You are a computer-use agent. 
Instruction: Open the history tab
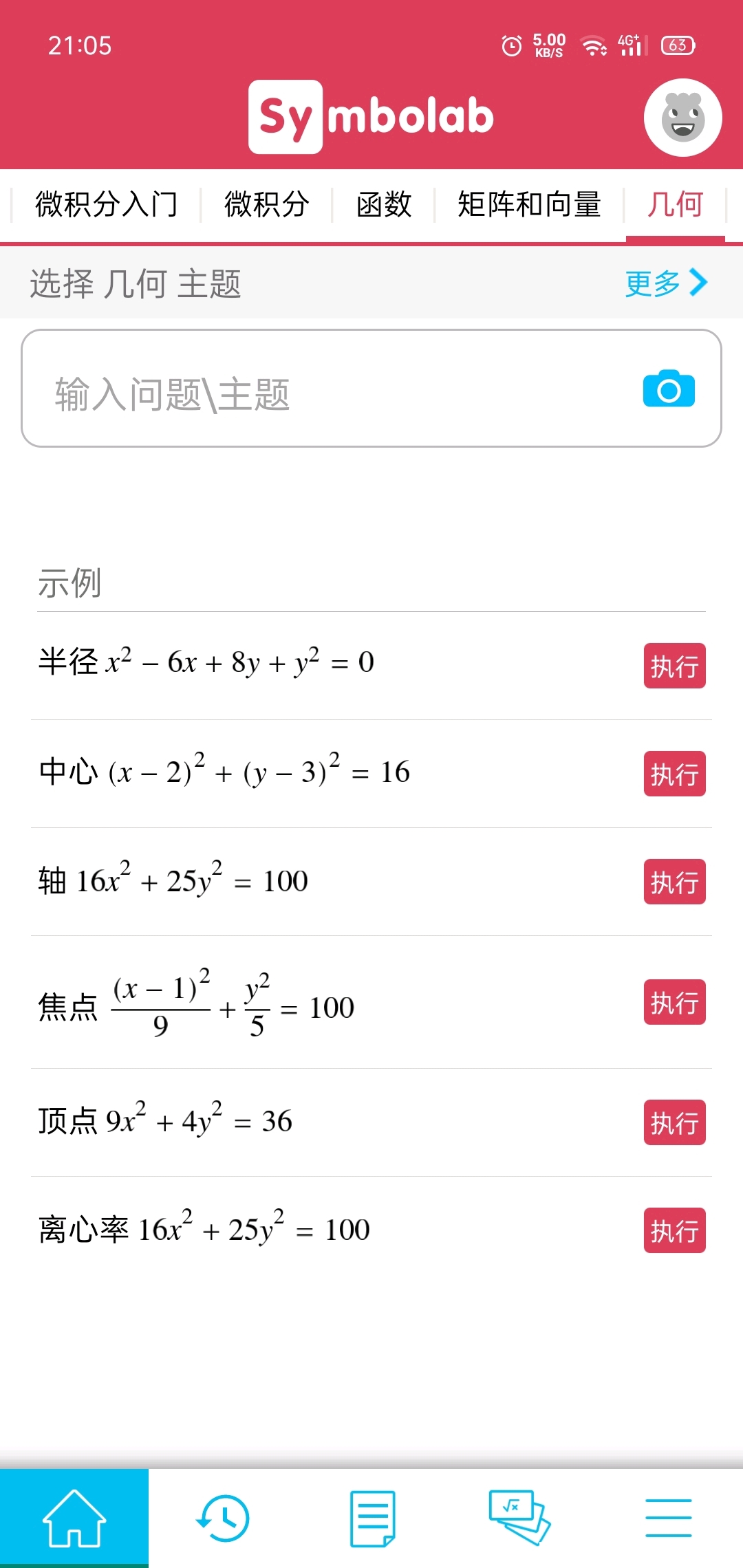click(x=223, y=1518)
